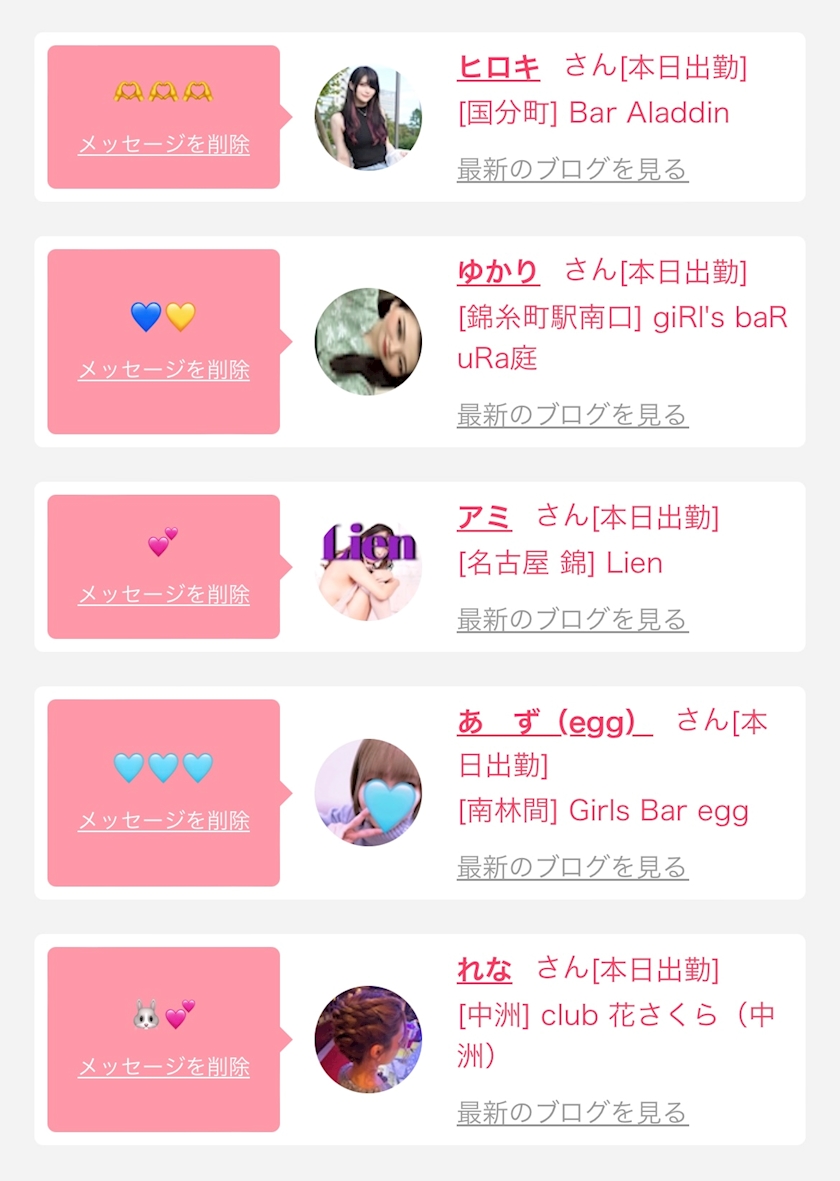Delete the message sent to ゆかり

pos(163,369)
